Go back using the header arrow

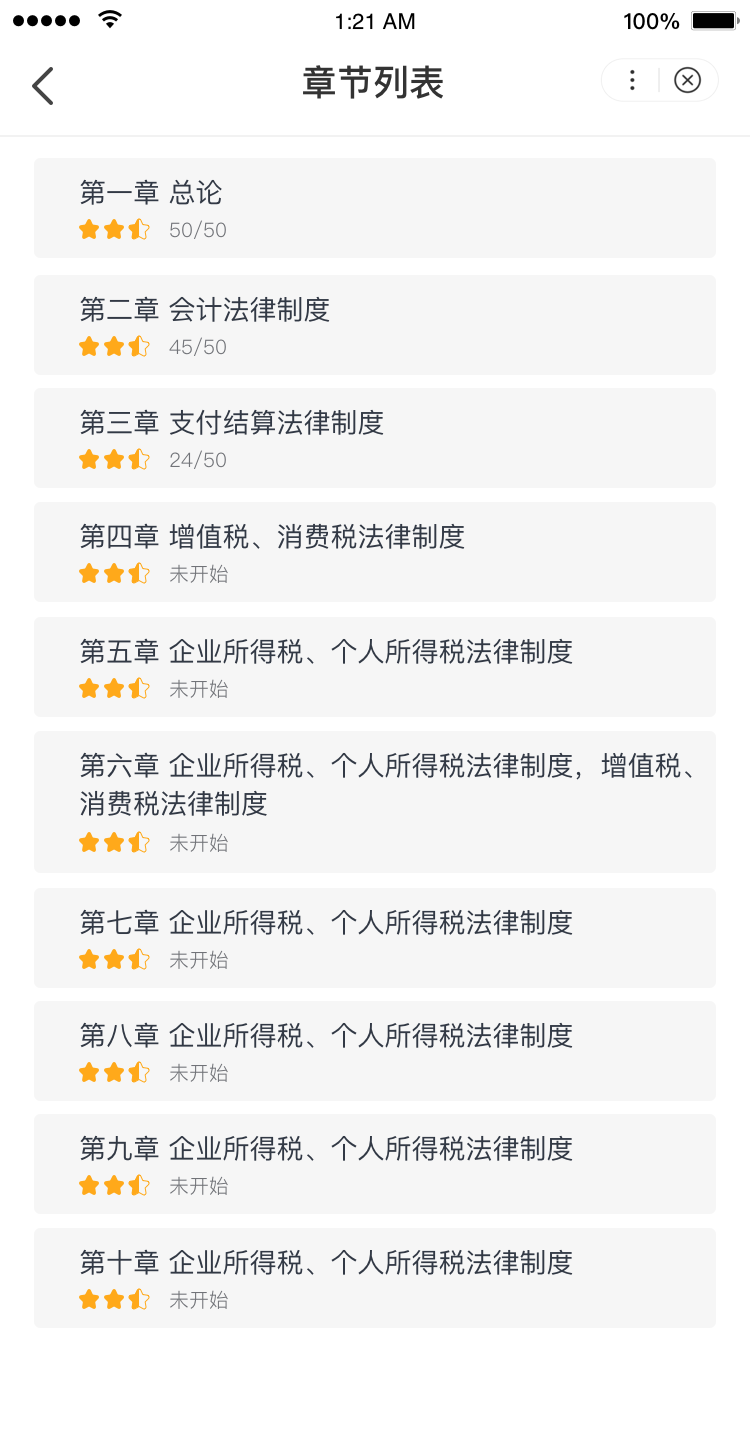point(42,86)
